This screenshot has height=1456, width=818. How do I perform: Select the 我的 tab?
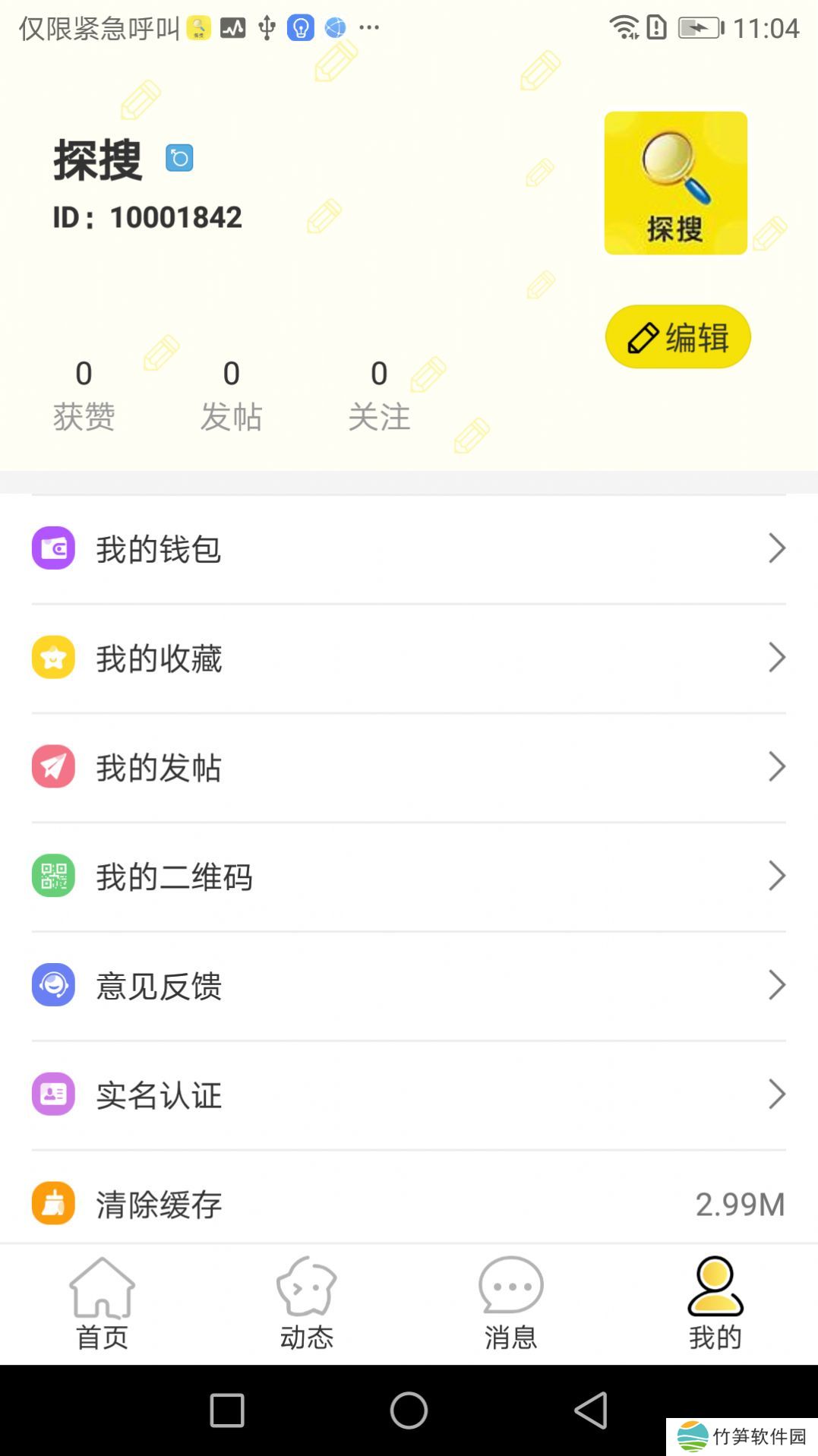pyautogui.click(x=715, y=1303)
